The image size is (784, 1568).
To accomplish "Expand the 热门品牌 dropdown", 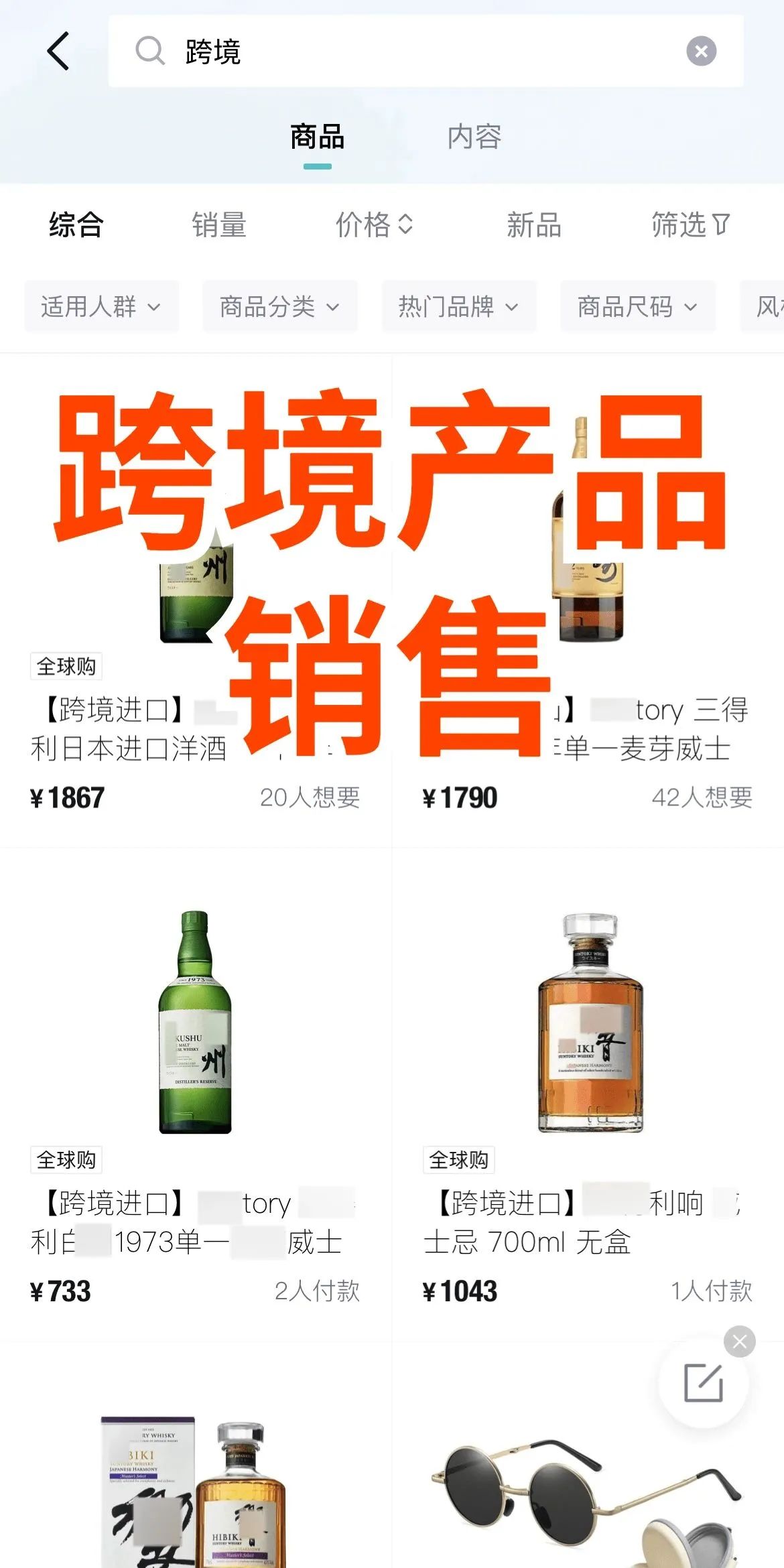I will 458,307.
